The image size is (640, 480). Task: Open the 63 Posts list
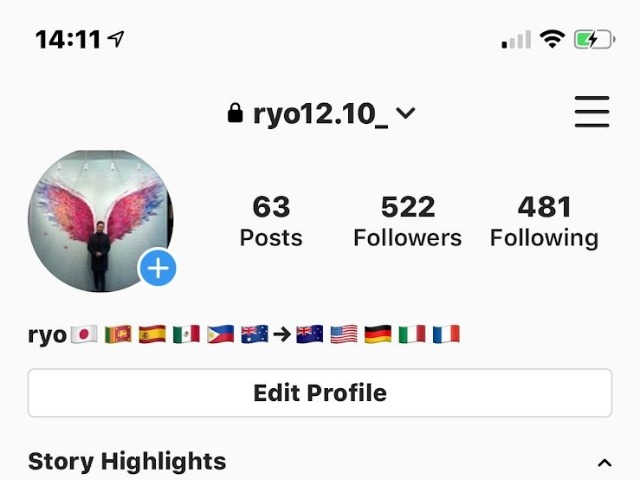pos(271,221)
